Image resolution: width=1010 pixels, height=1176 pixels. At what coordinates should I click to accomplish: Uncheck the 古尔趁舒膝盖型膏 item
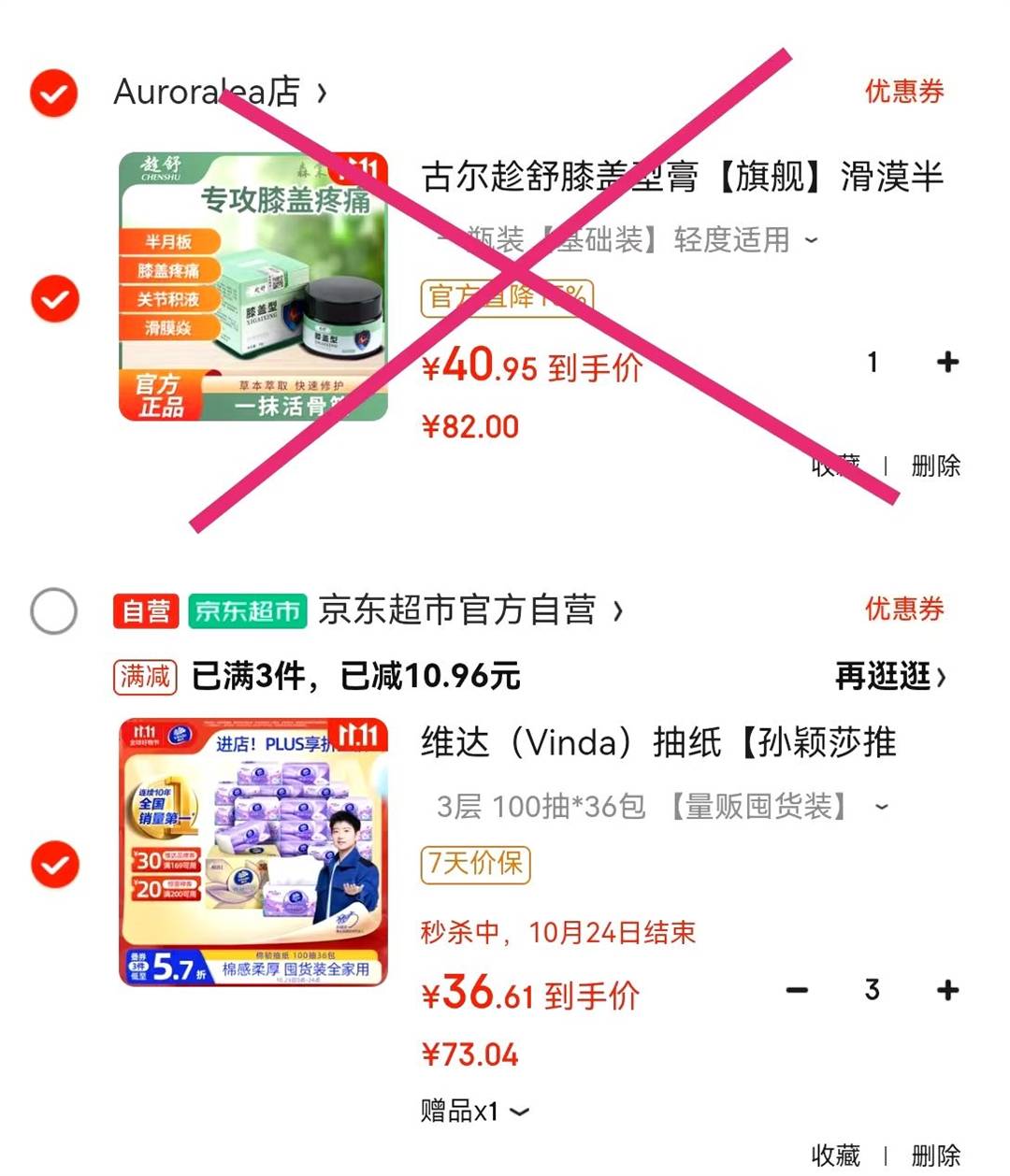[54, 299]
